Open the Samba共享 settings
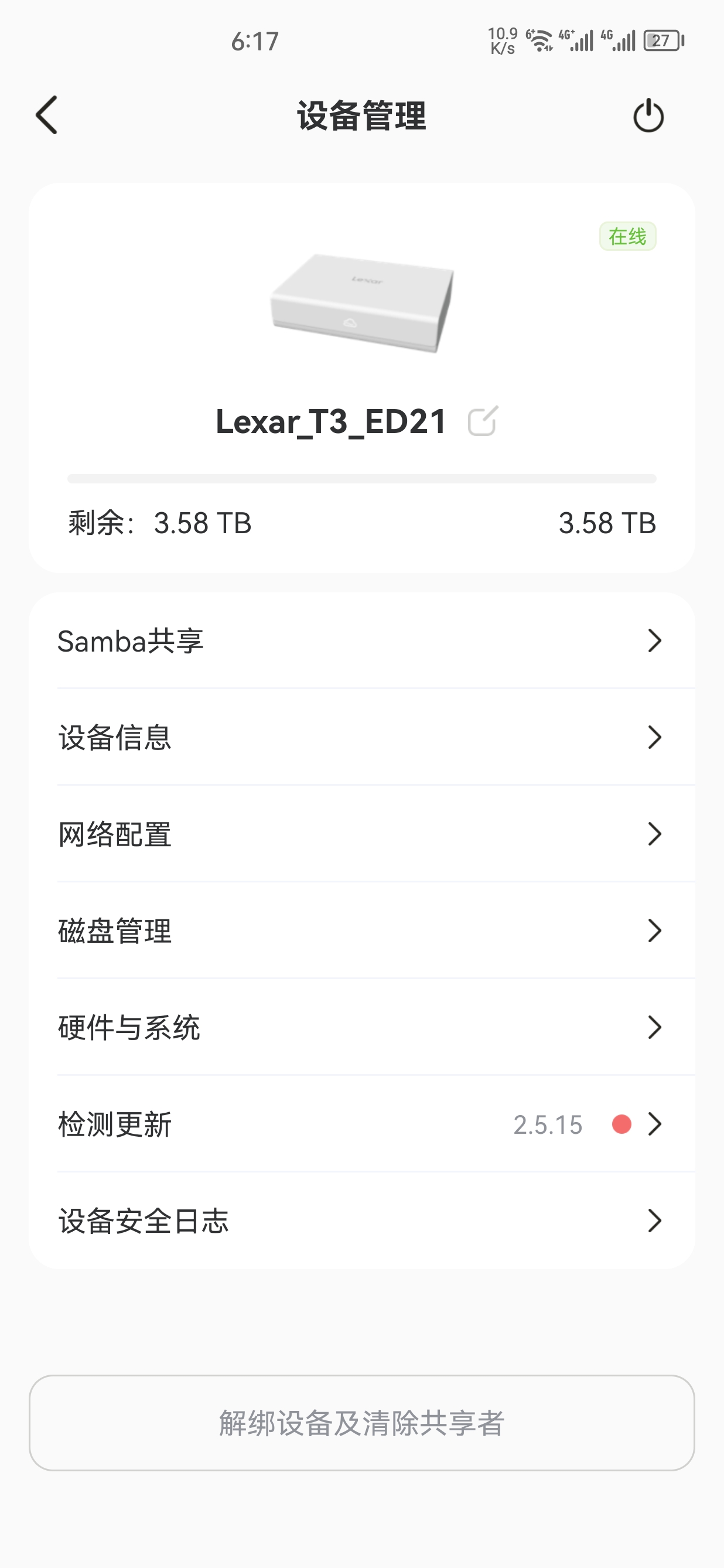724x1568 pixels. click(x=361, y=641)
